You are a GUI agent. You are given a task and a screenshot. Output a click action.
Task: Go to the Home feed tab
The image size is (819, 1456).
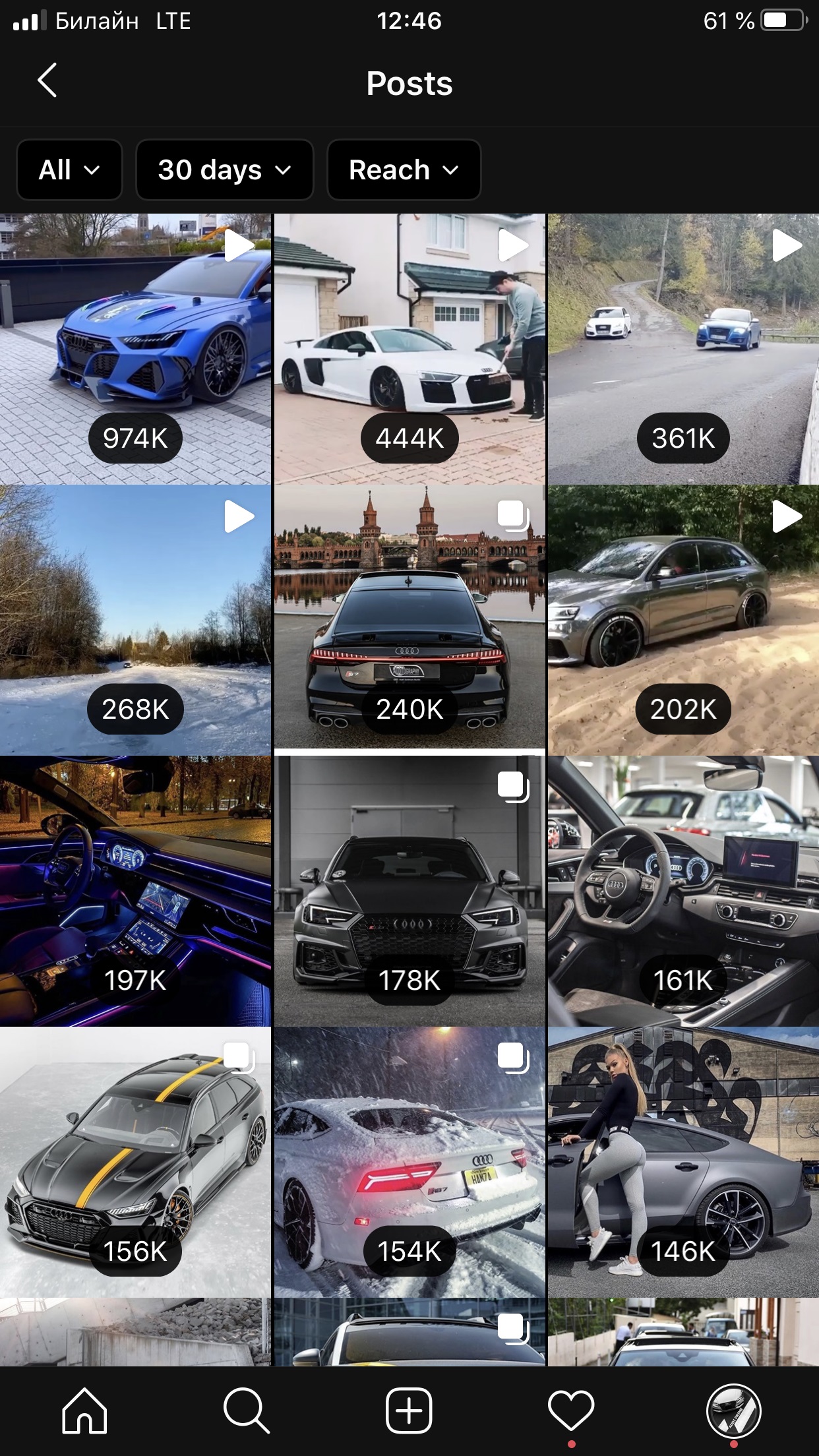click(84, 1411)
